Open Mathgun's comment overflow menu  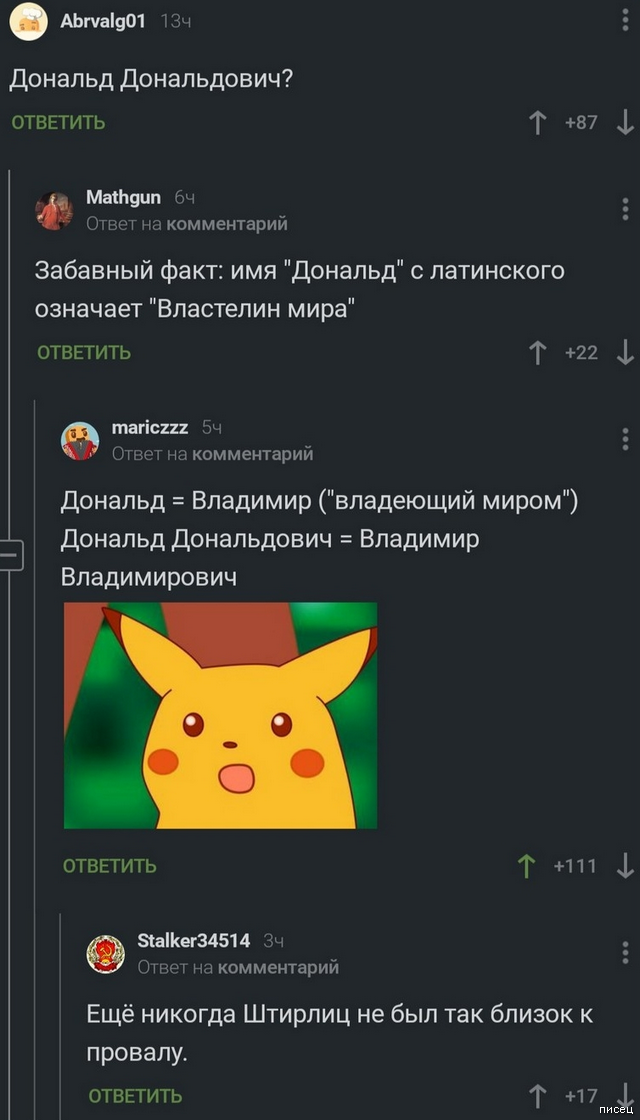click(626, 209)
